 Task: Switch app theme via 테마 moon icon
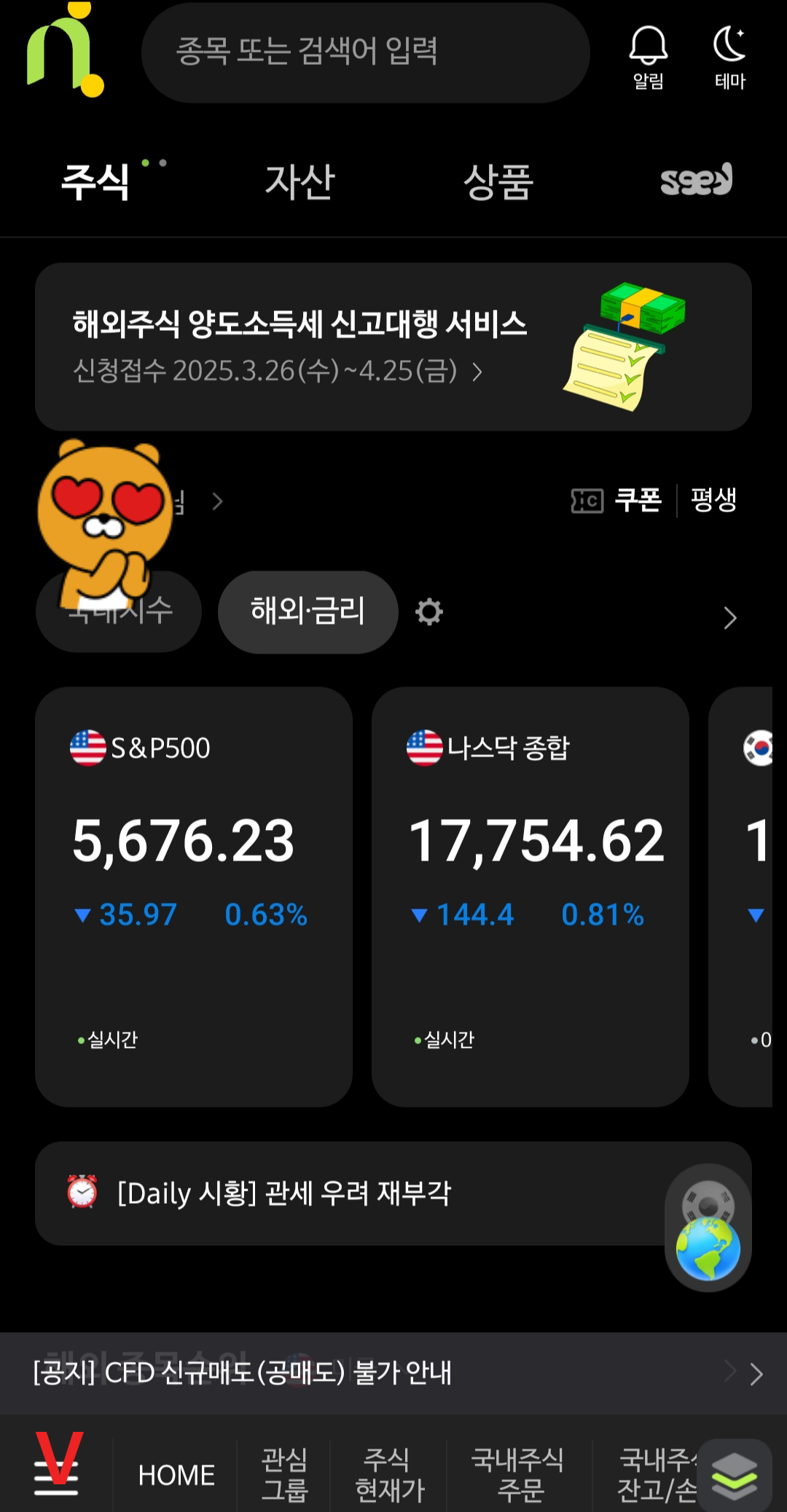pos(731,44)
